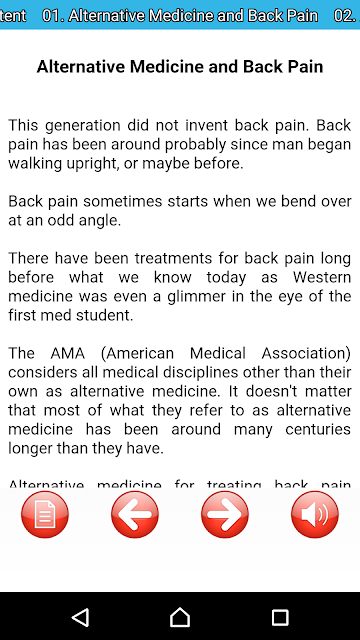Switch to the Content tab
This screenshot has width=360, height=640.
coord(13,16)
